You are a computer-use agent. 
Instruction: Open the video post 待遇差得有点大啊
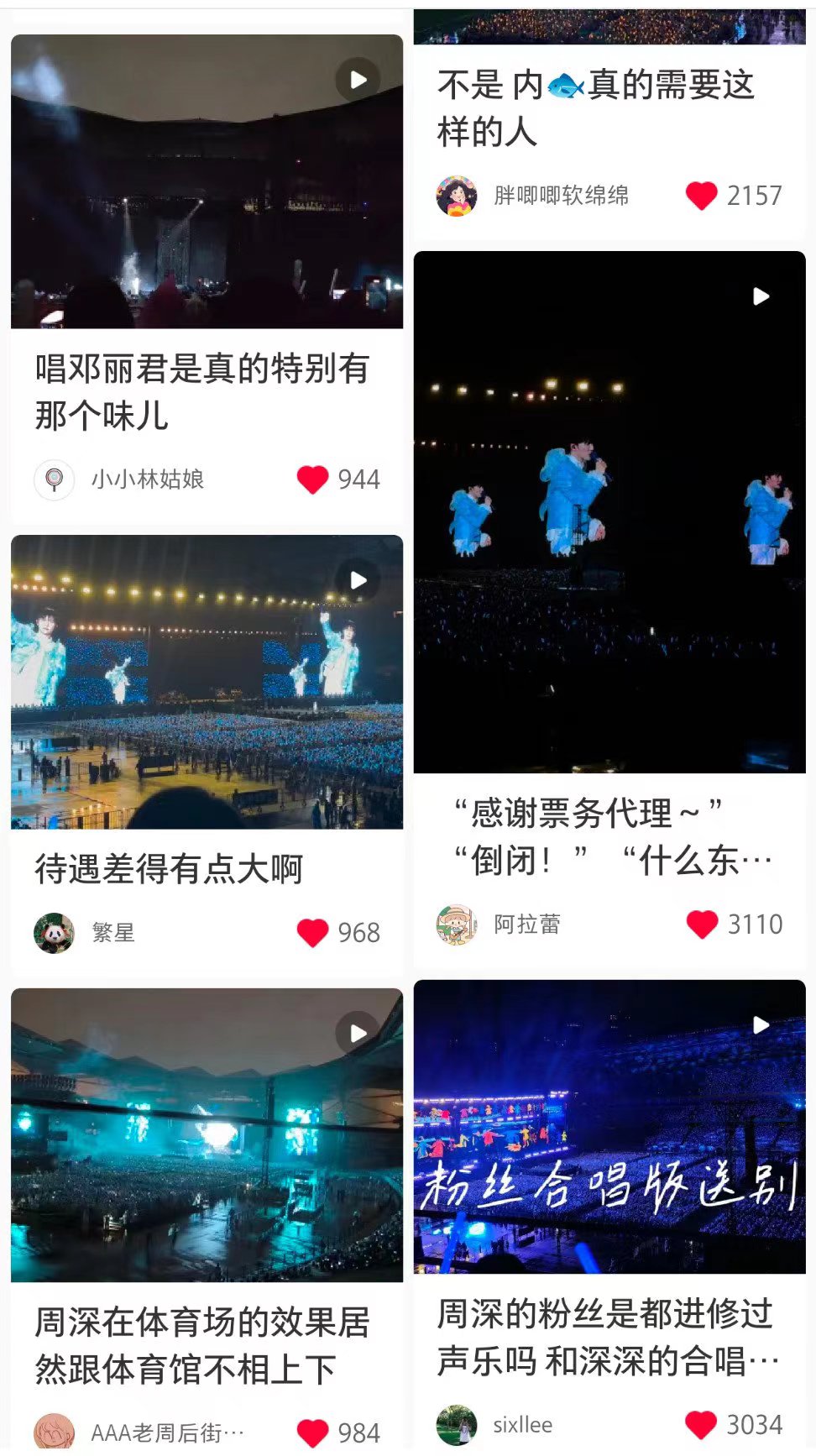click(207, 682)
